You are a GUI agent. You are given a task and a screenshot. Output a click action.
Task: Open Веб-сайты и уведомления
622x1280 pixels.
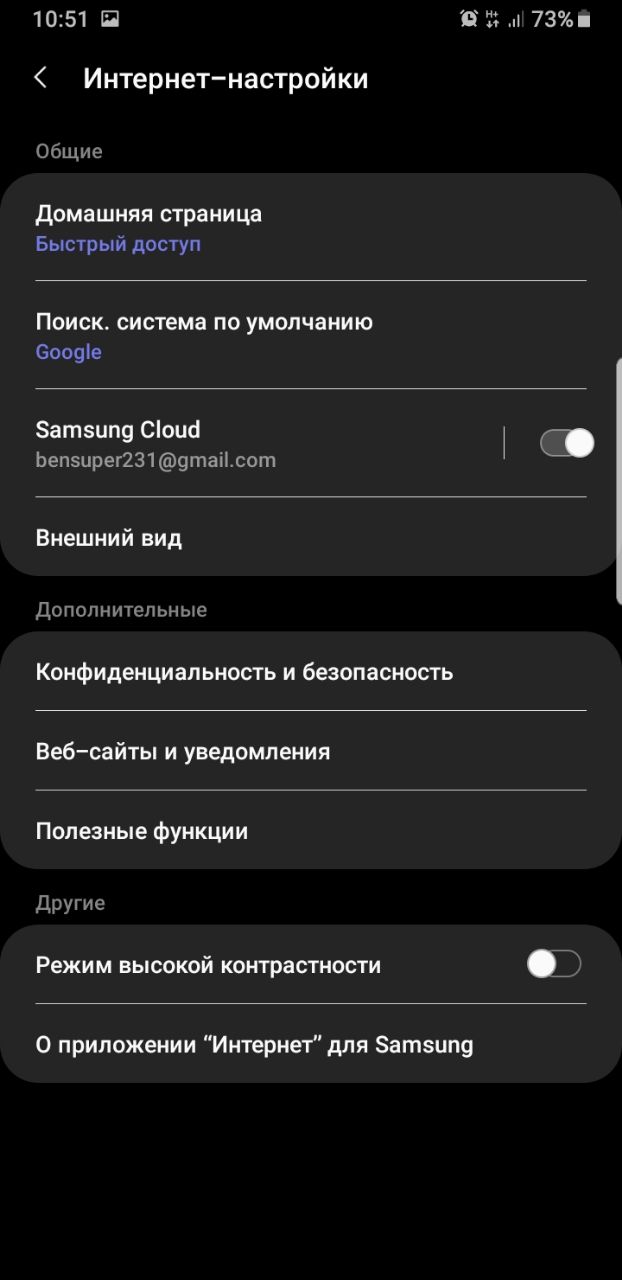(300, 751)
